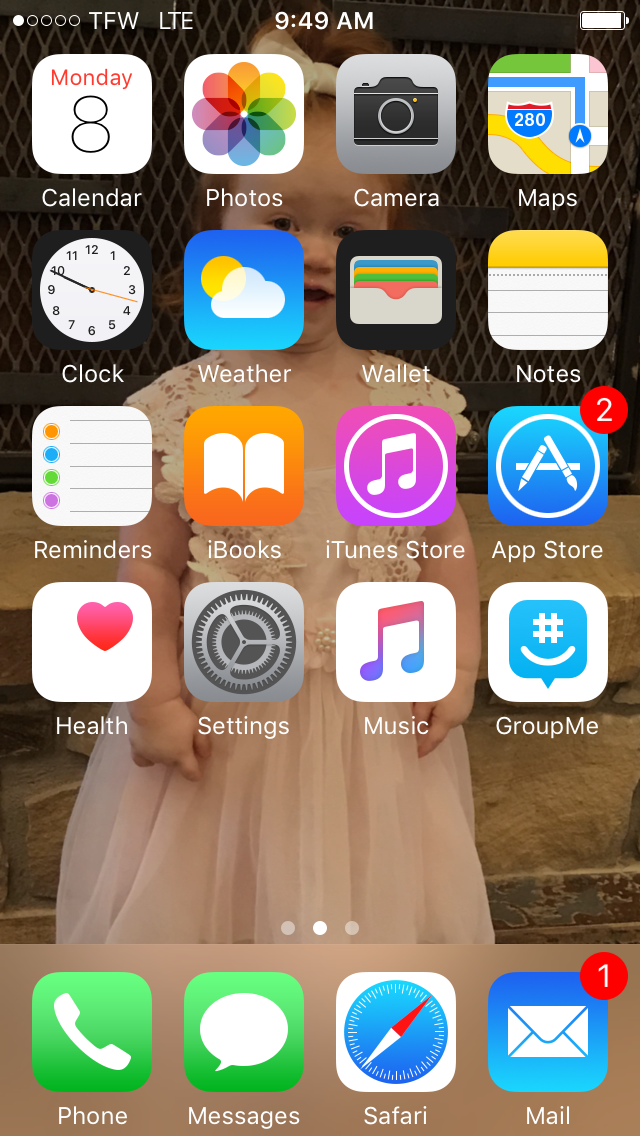Open Messages from the dock

[244, 1032]
